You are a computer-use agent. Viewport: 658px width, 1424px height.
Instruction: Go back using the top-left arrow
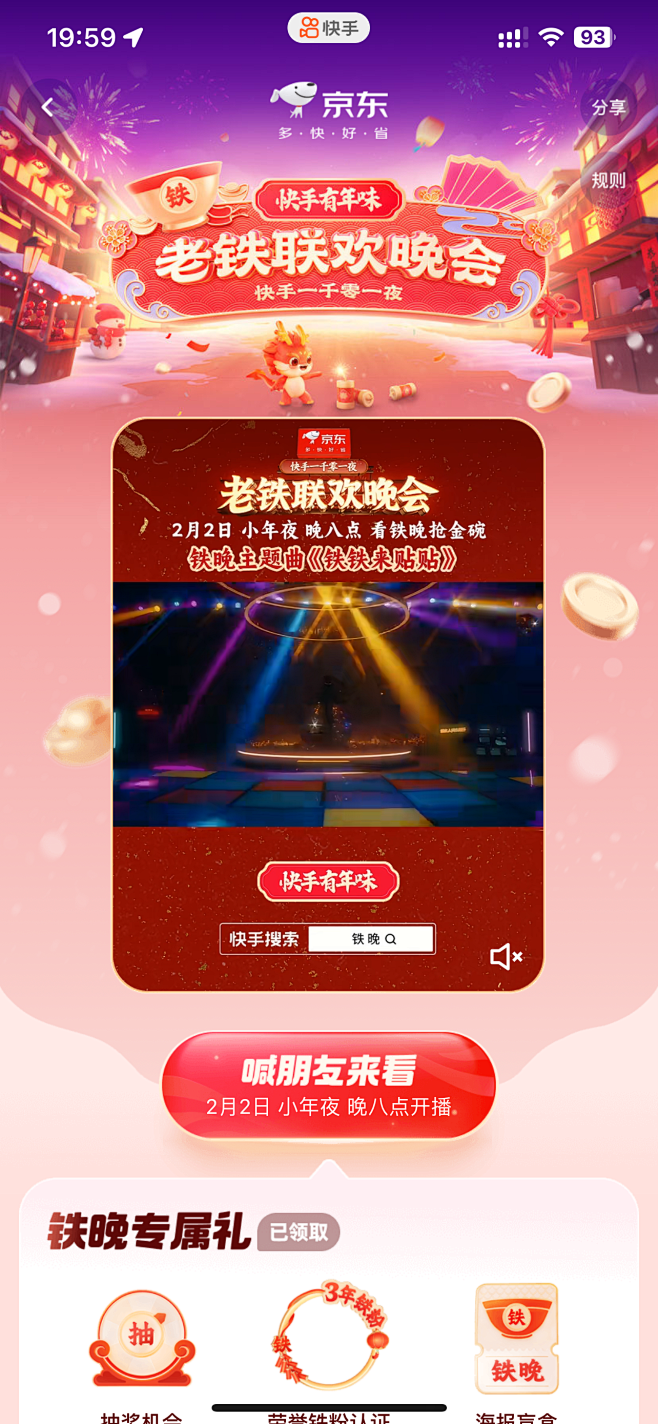point(48,108)
